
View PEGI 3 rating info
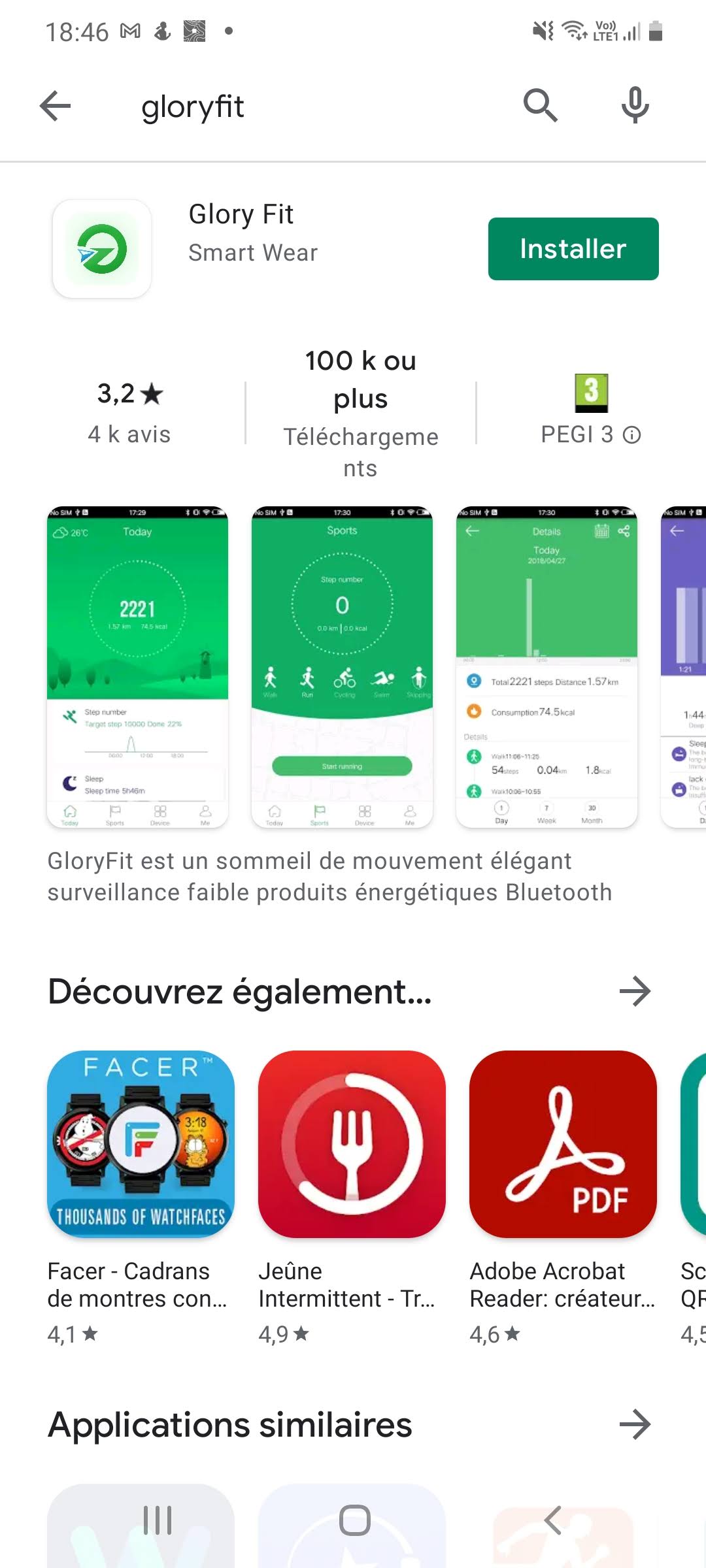point(631,435)
